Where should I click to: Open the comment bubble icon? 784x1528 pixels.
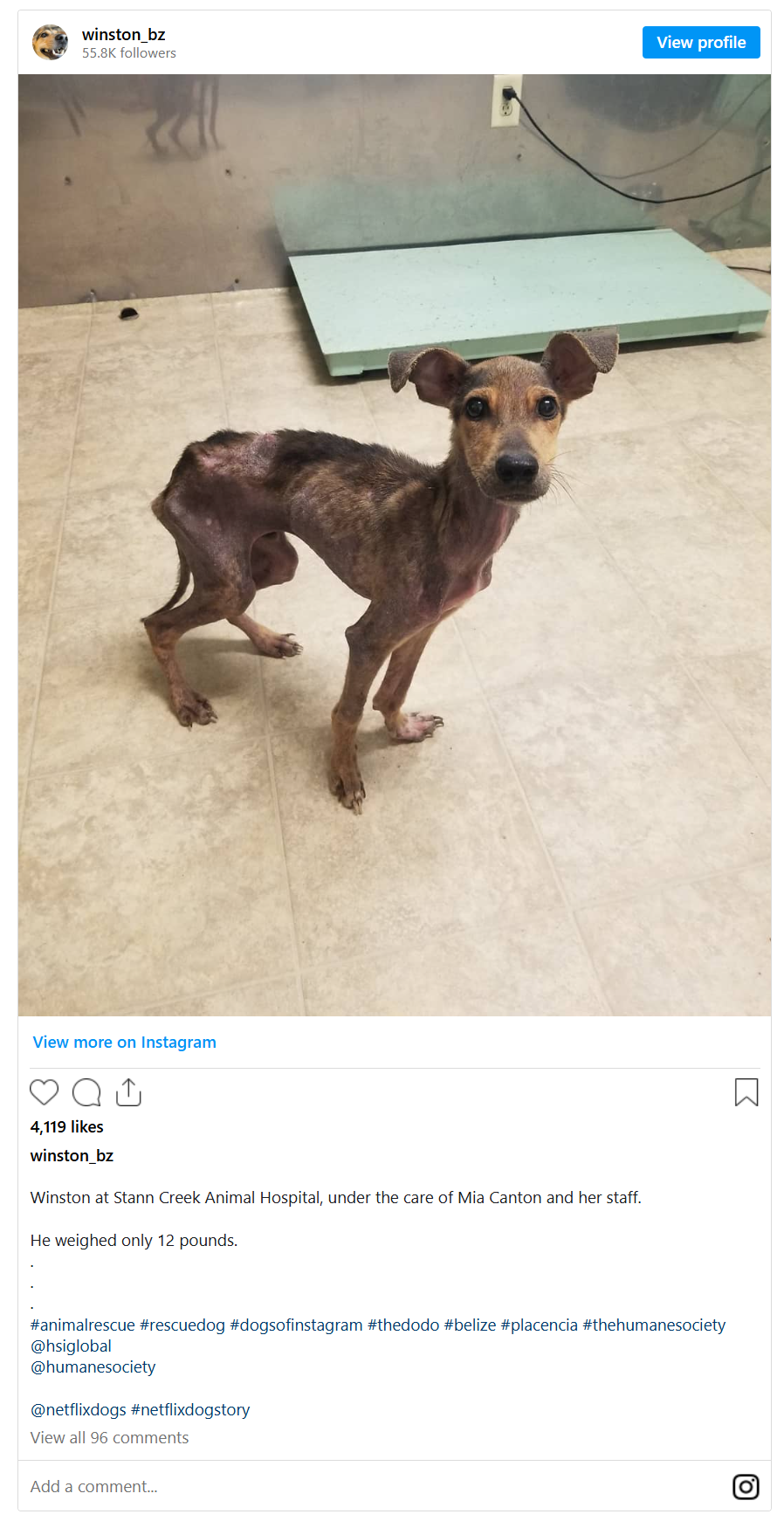(86, 1092)
